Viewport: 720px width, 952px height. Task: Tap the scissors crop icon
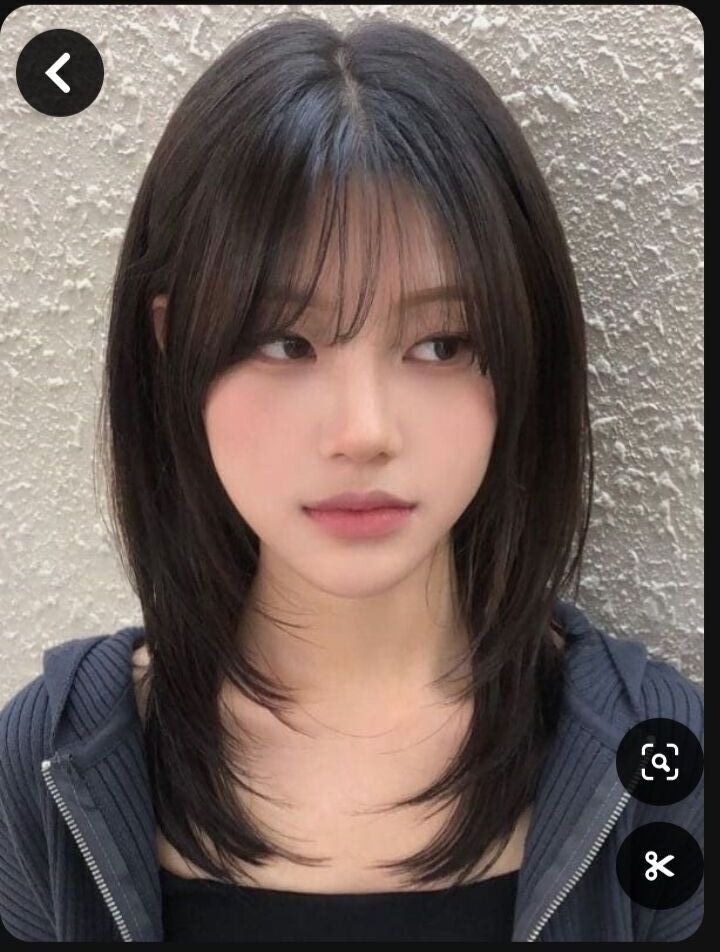click(659, 865)
